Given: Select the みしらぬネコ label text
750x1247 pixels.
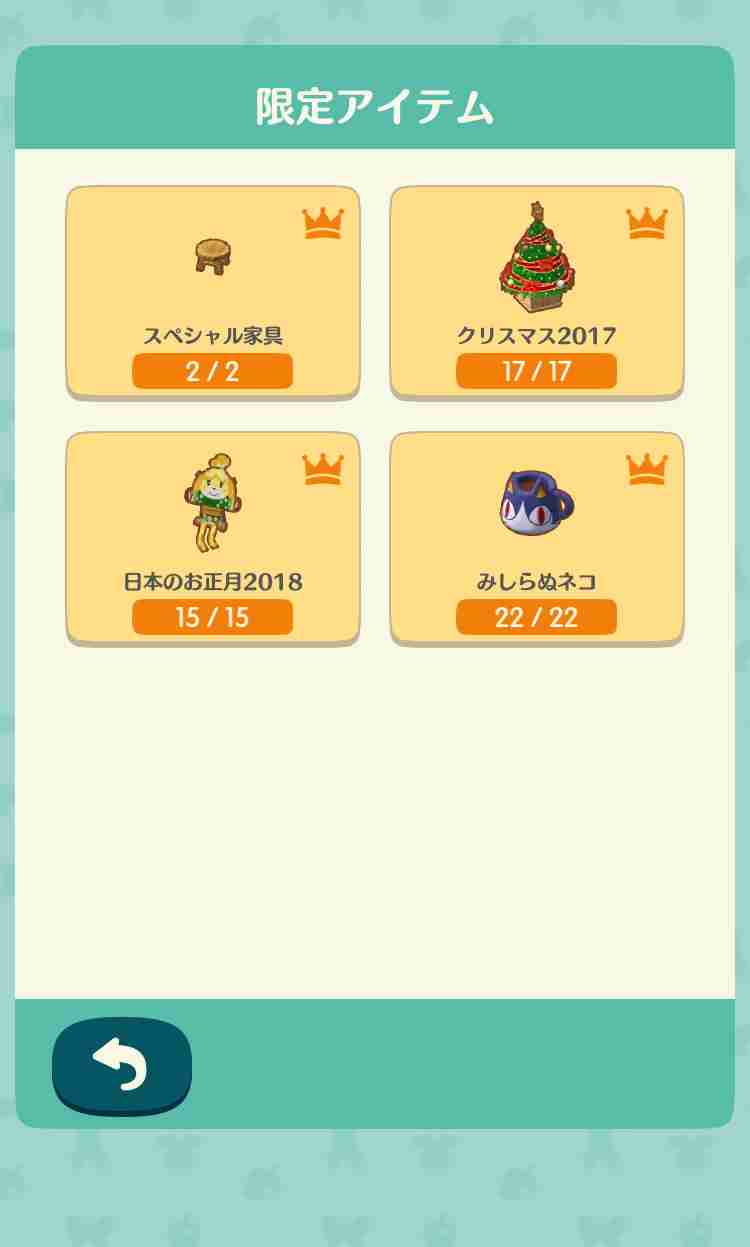Looking at the screenshot, I should (x=536, y=582).
